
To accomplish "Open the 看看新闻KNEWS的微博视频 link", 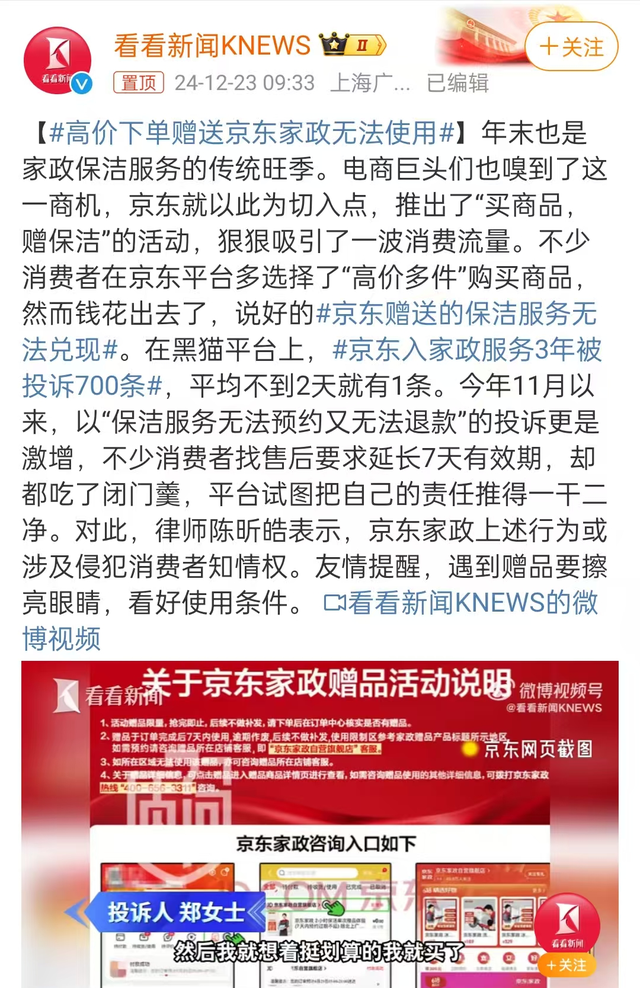I will tap(460, 602).
